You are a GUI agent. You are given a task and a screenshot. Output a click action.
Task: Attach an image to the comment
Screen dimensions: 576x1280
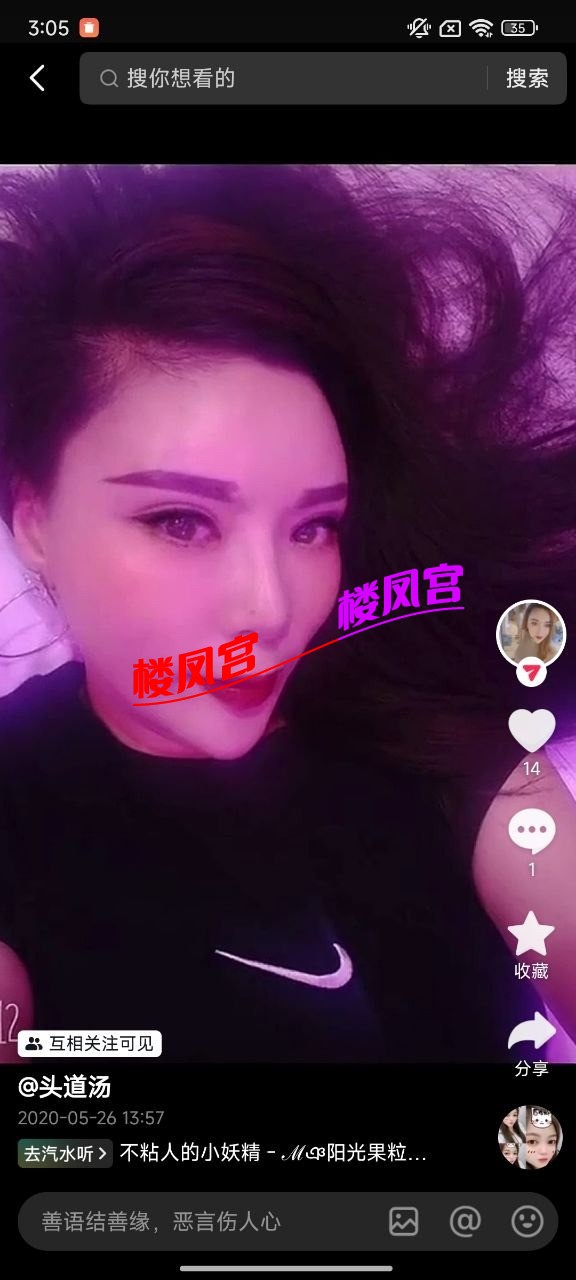404,1221
